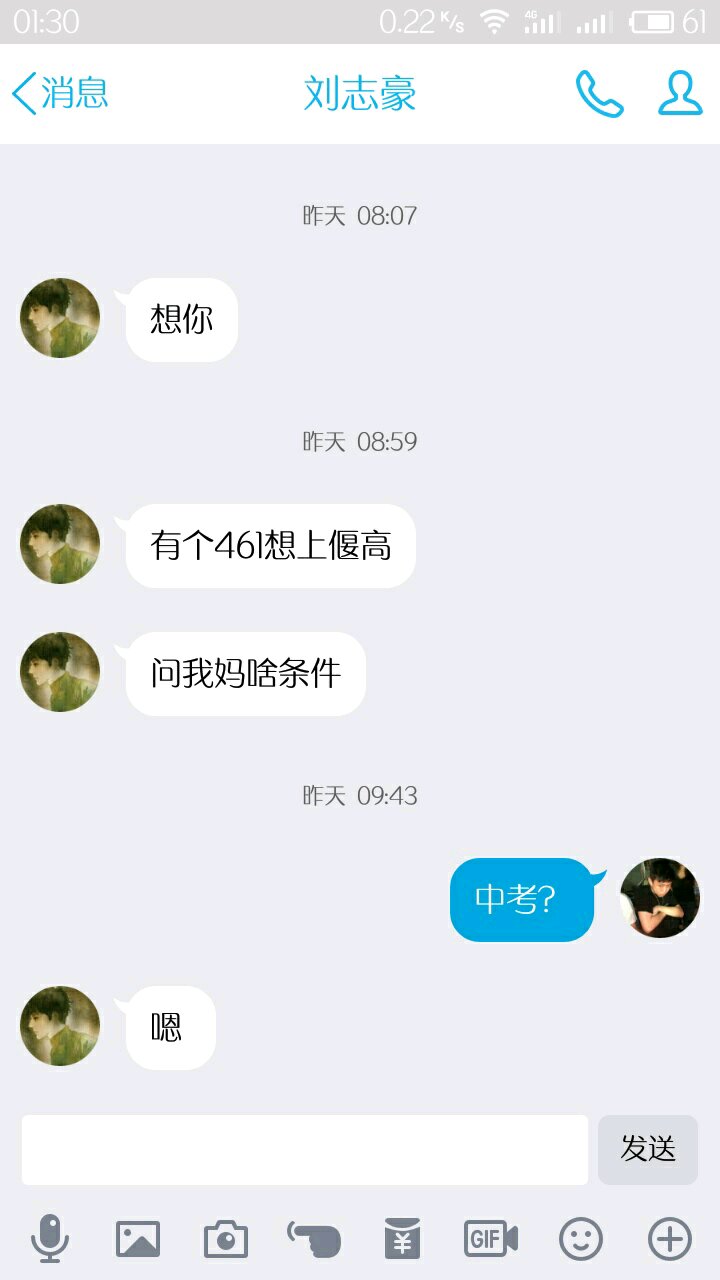Open the picture gallery picker
Image resolution: width=720 pixels, height=1280 pixels.
(x=138, y=1240)
